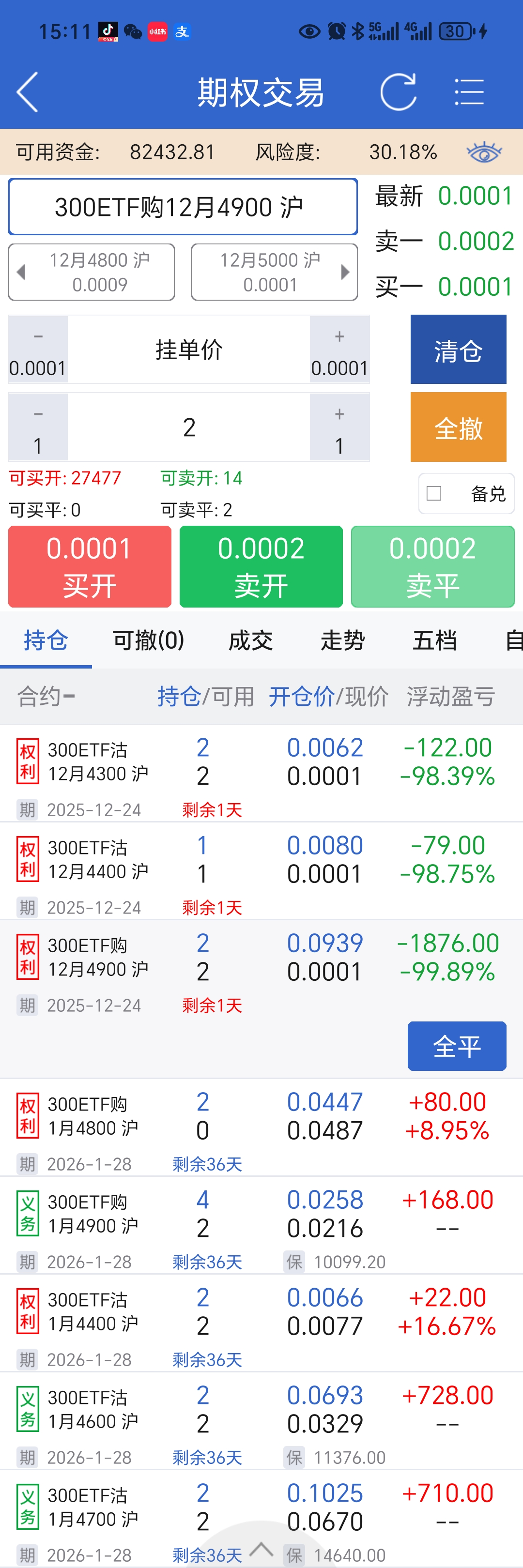Hide the available funds amount
The width and height of the screenshot is (523, 1568).
coord(484,152)
